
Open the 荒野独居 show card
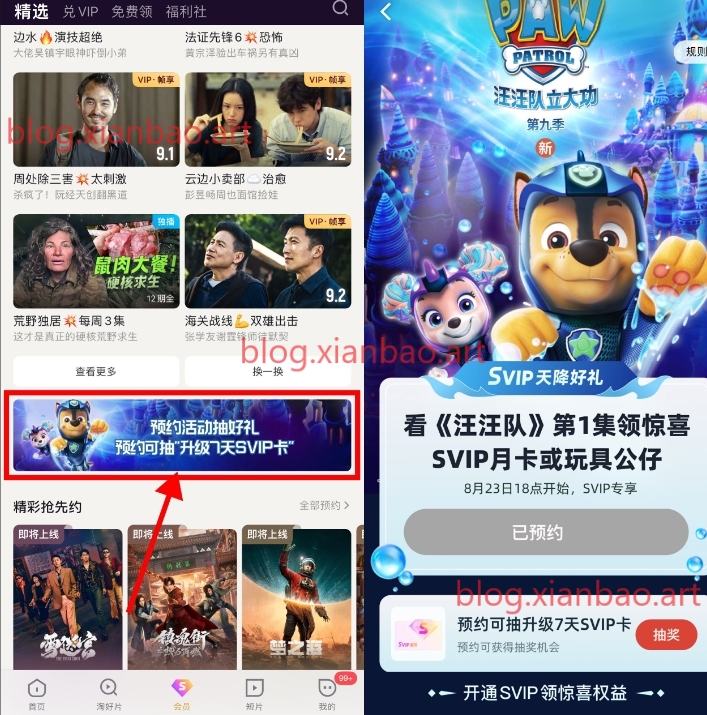click(x=96, y=262)
